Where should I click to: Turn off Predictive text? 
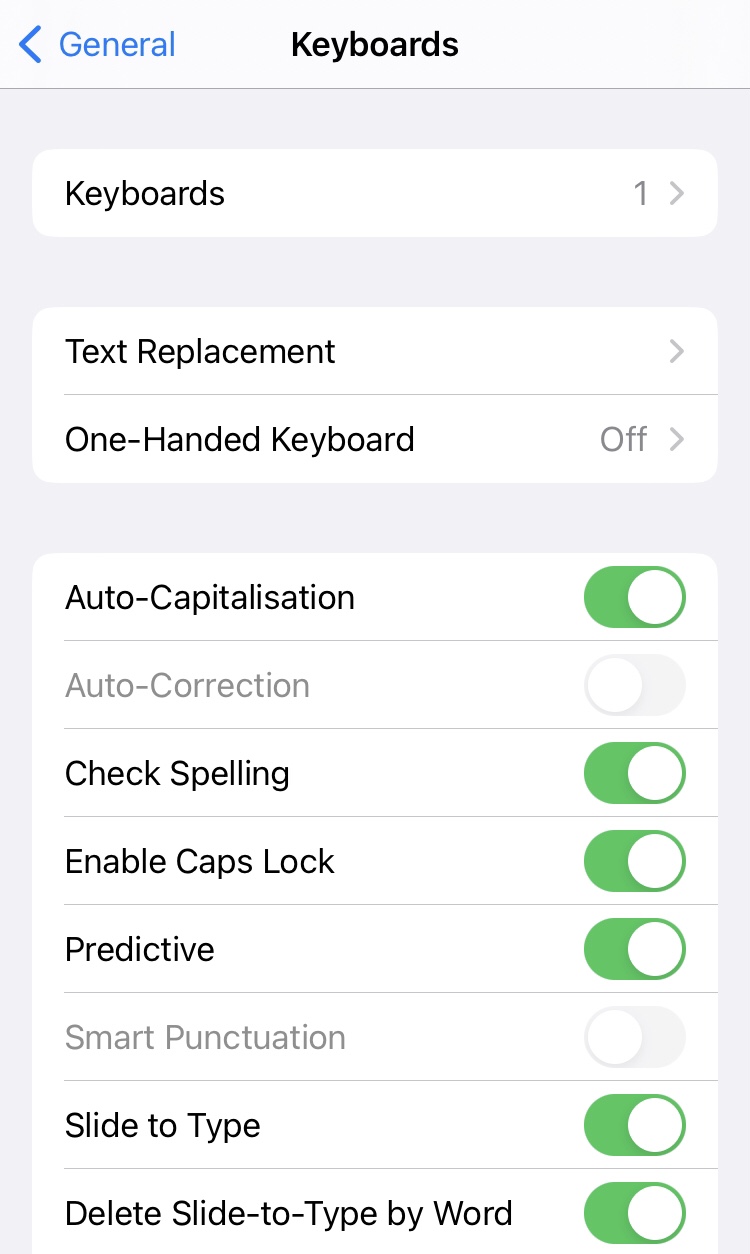point(635,949)
